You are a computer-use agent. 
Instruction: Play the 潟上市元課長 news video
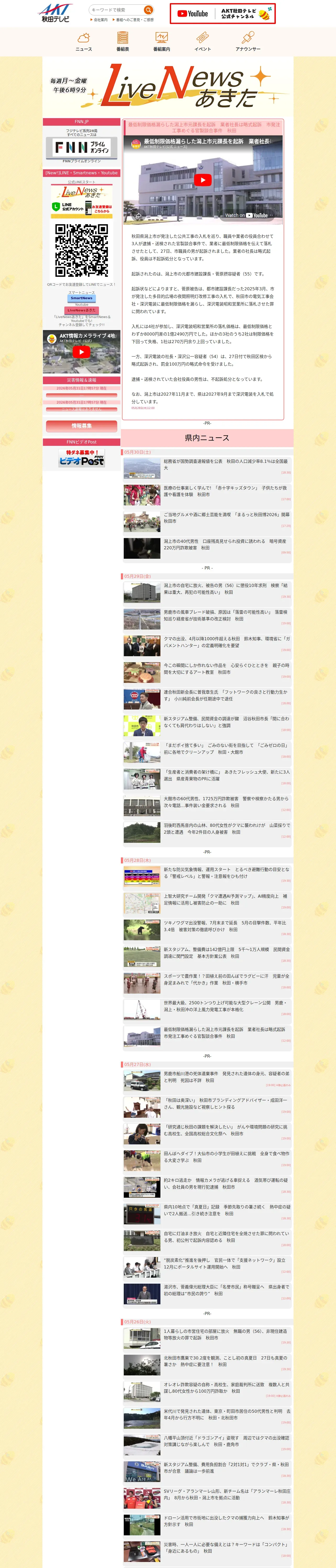click(203, 180)
